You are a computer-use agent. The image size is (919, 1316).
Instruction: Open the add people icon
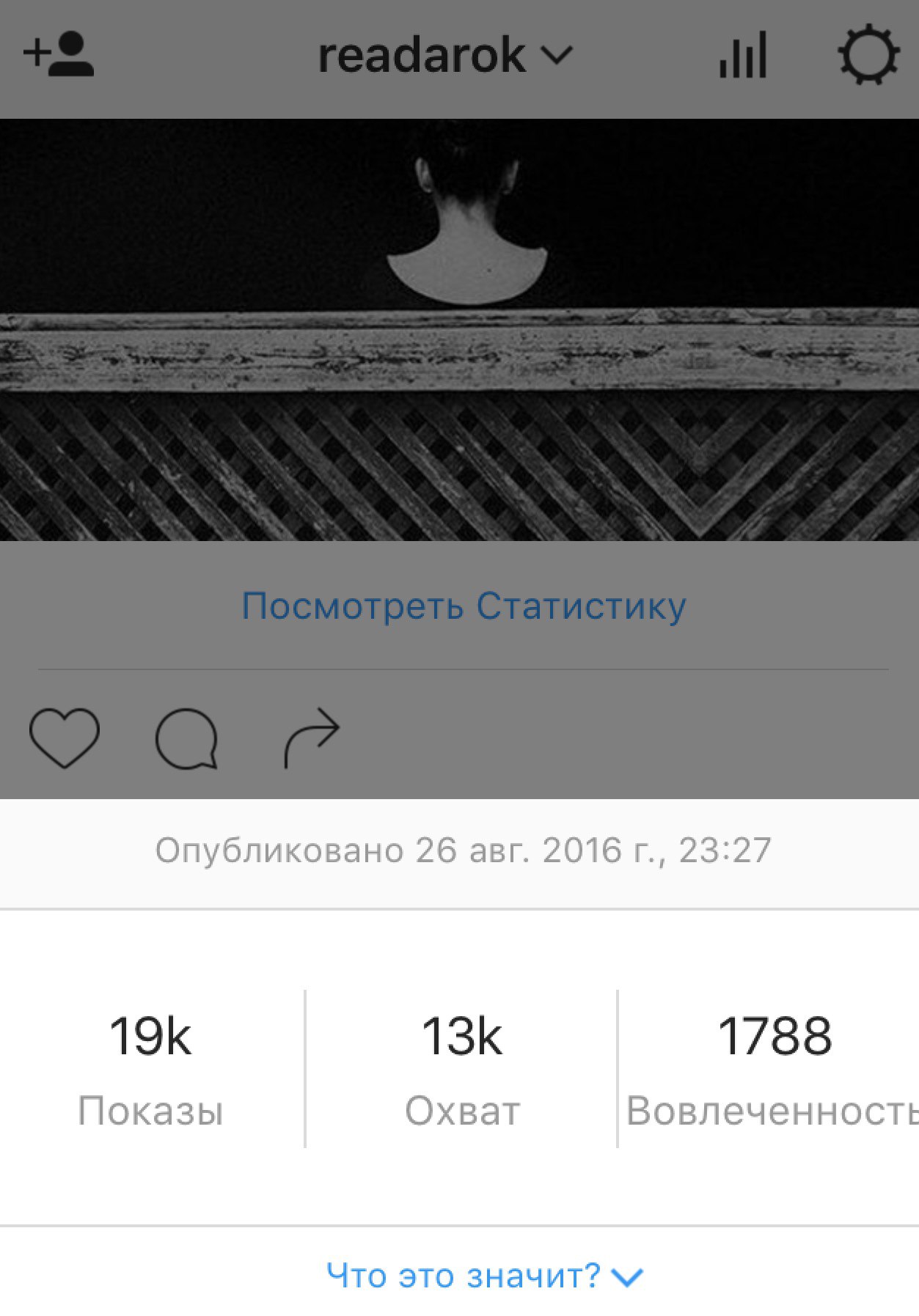coord(59,54)
